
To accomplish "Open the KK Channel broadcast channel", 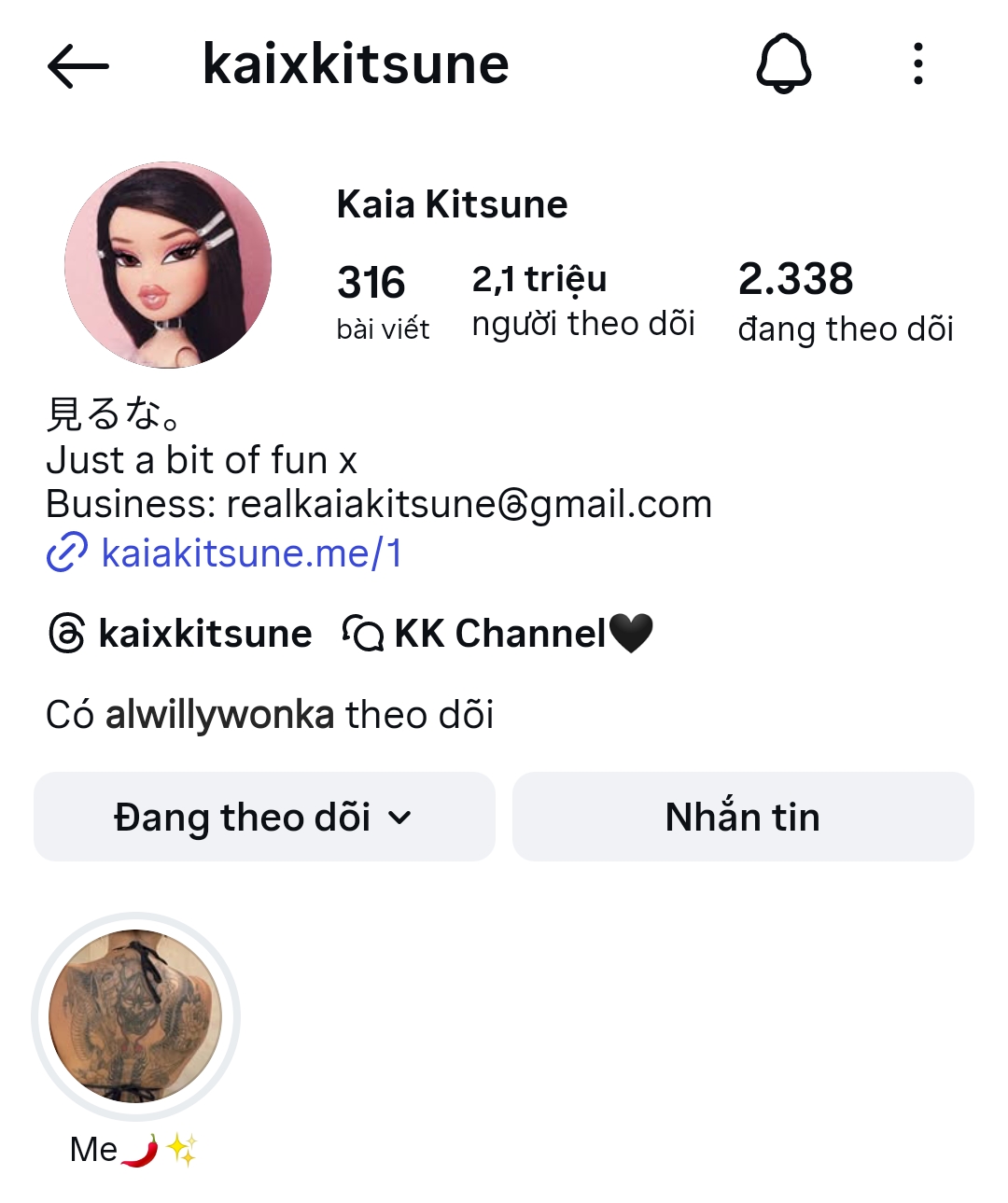I will tap(497, 634).
